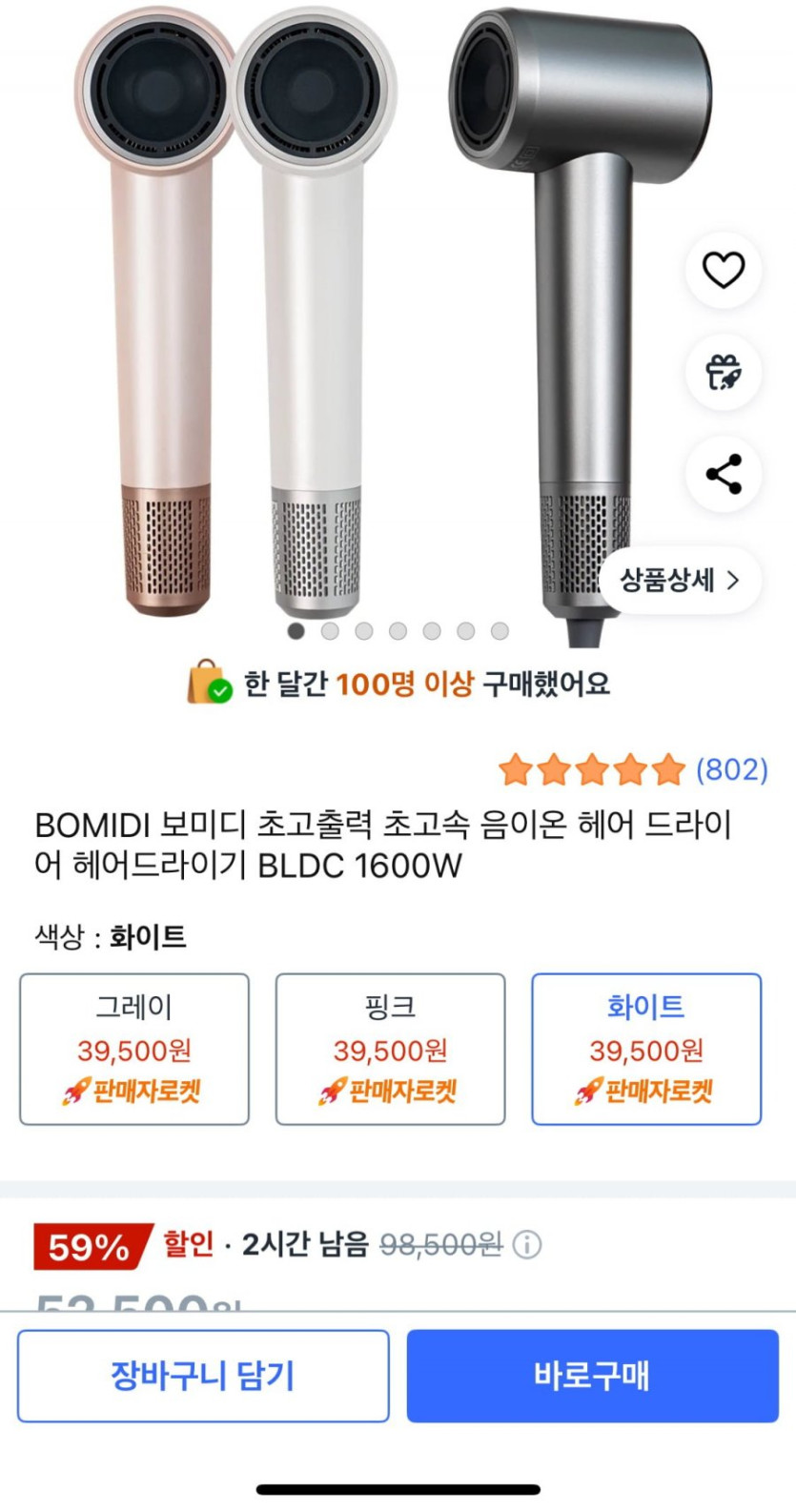Select the 화이트 color option
The image size is (796, 1512).
tap(645, 1049)
